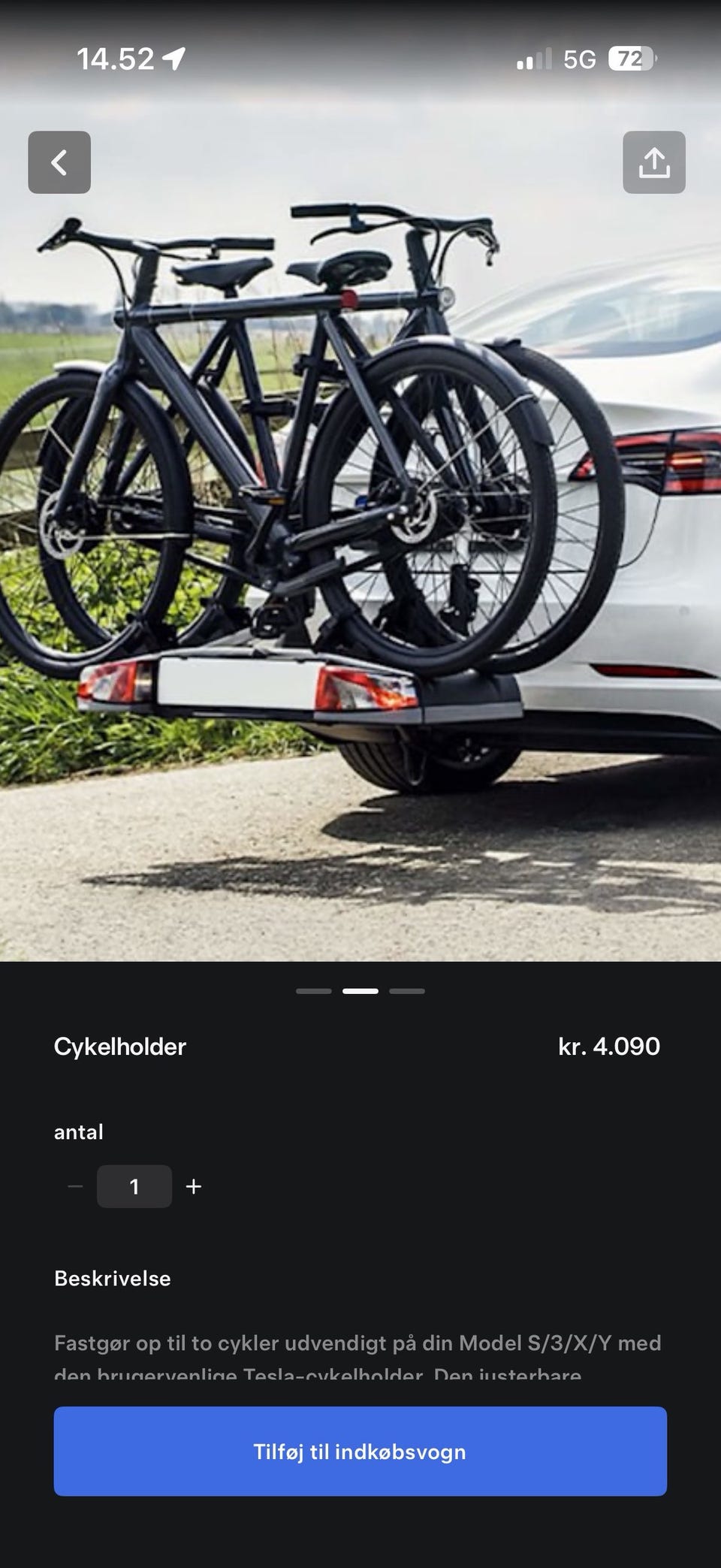Select the active middle carousel dot
721x1568 pixels.
click(x=360, y=991)
